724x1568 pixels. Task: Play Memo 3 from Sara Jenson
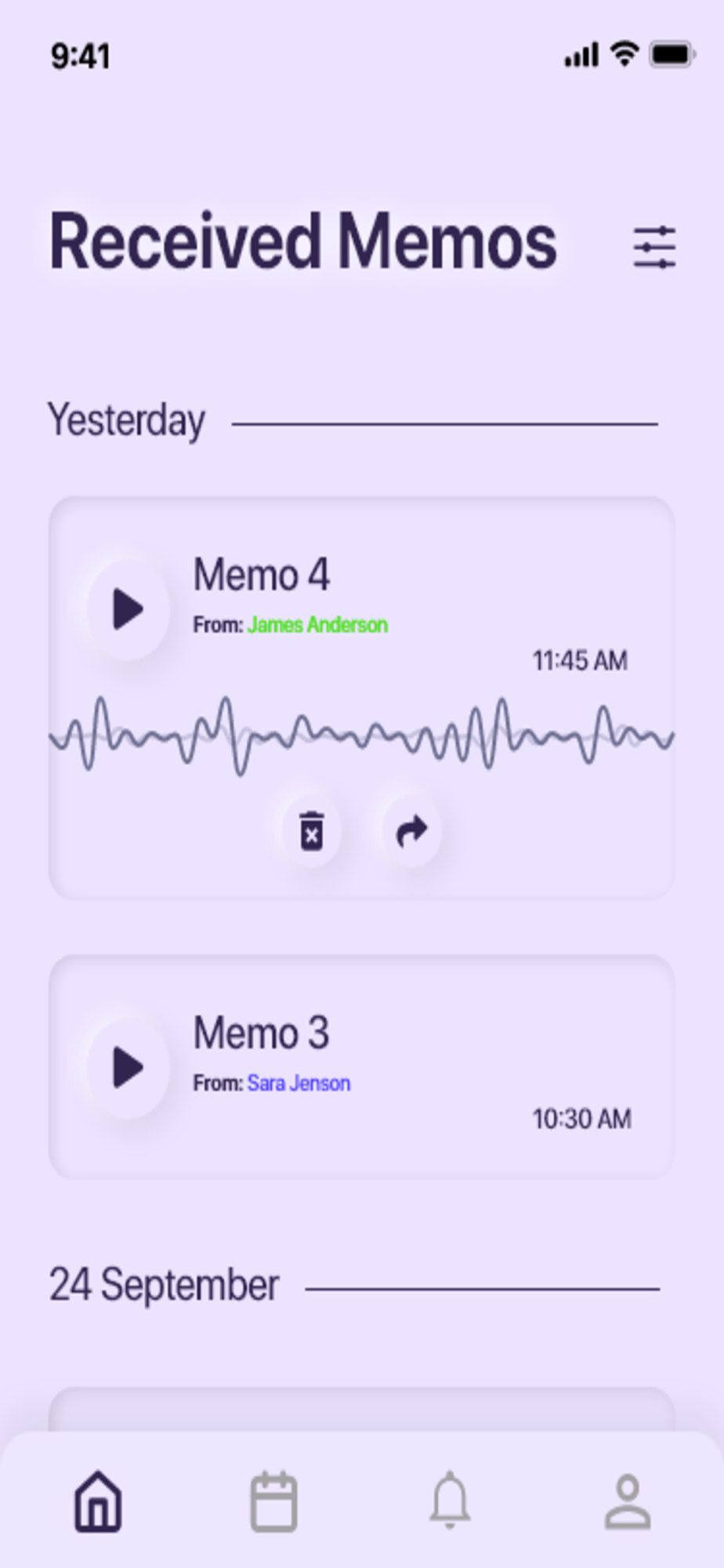[128, 1067]
